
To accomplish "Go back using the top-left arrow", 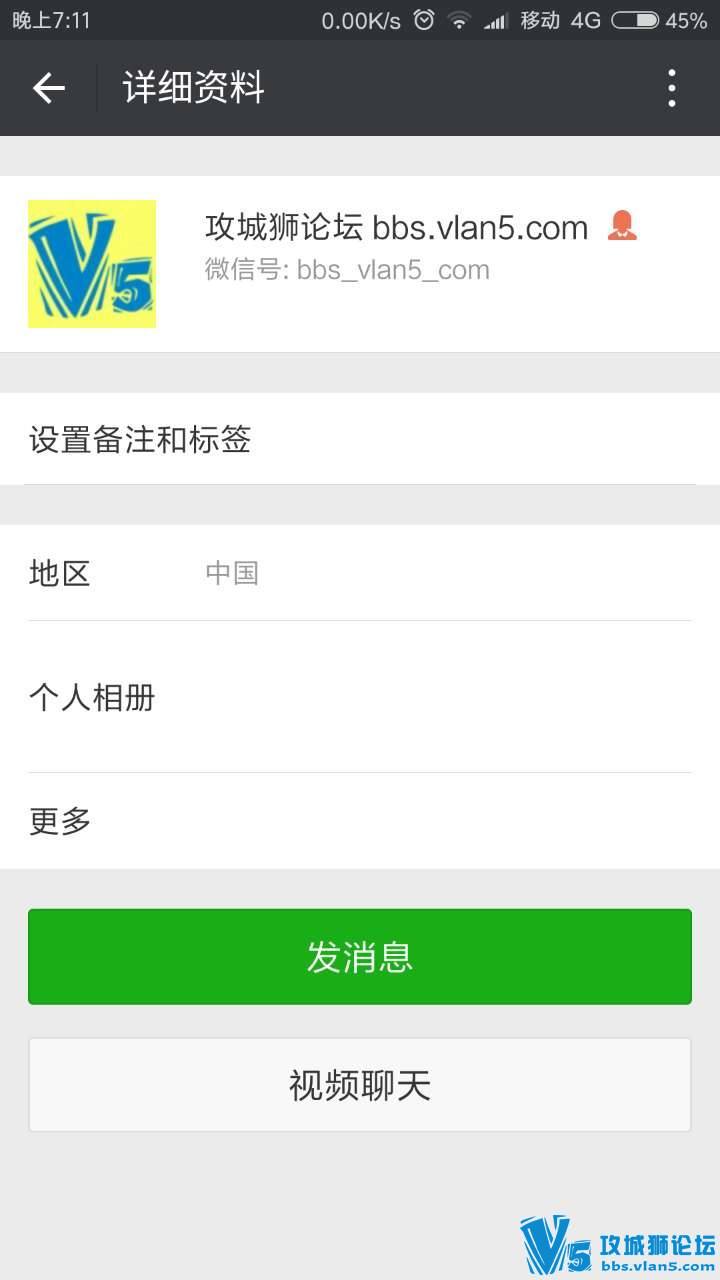I will coord(48,88).
